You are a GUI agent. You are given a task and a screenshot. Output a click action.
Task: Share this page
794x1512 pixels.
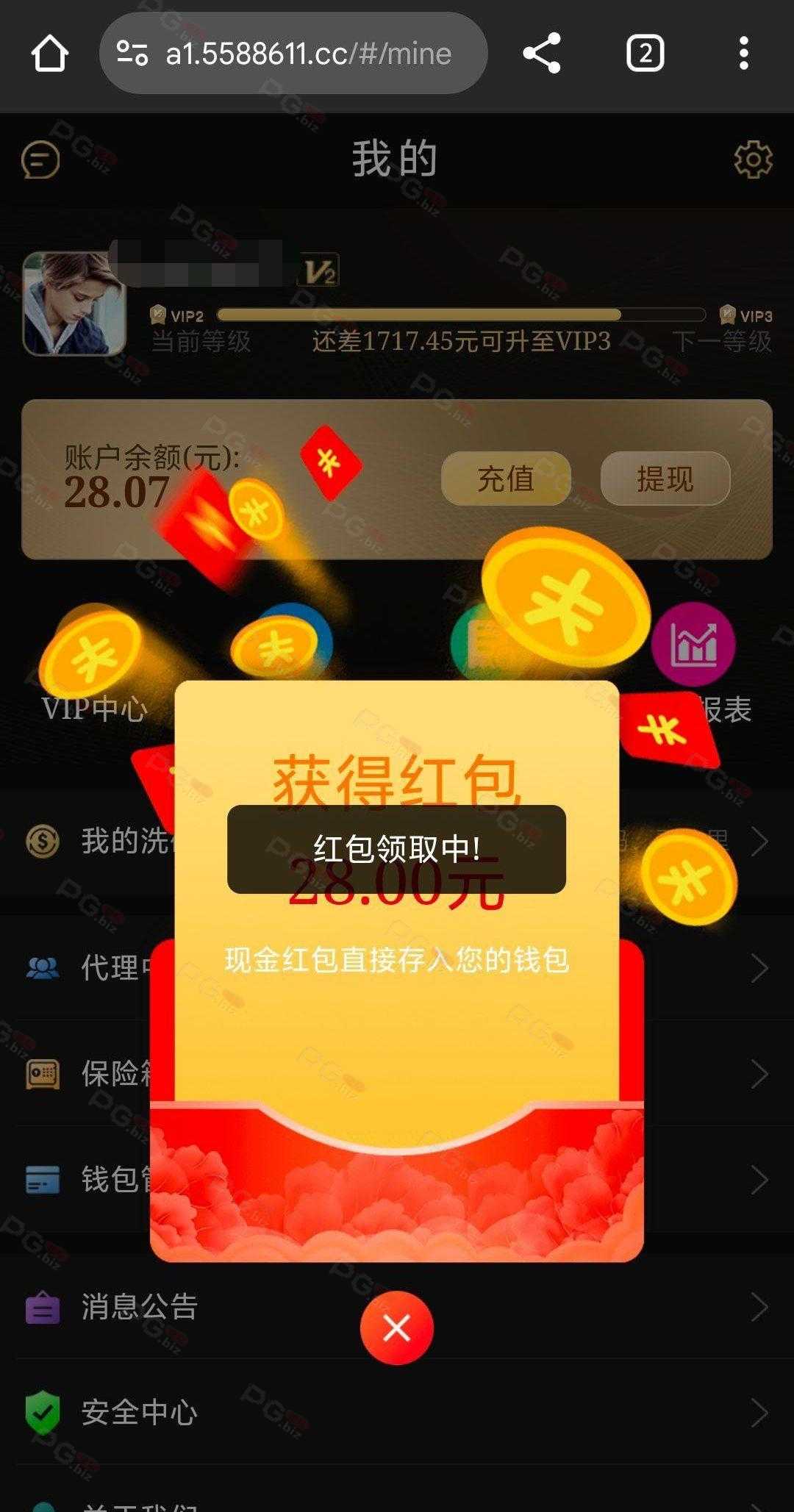tap(542, 54)
